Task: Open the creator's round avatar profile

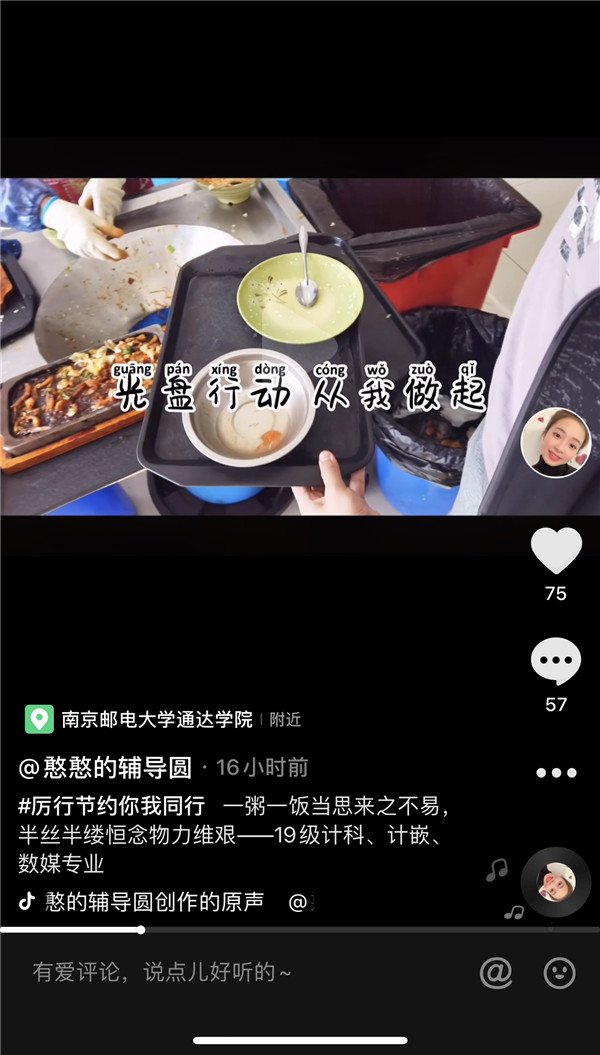Action: 556,443
